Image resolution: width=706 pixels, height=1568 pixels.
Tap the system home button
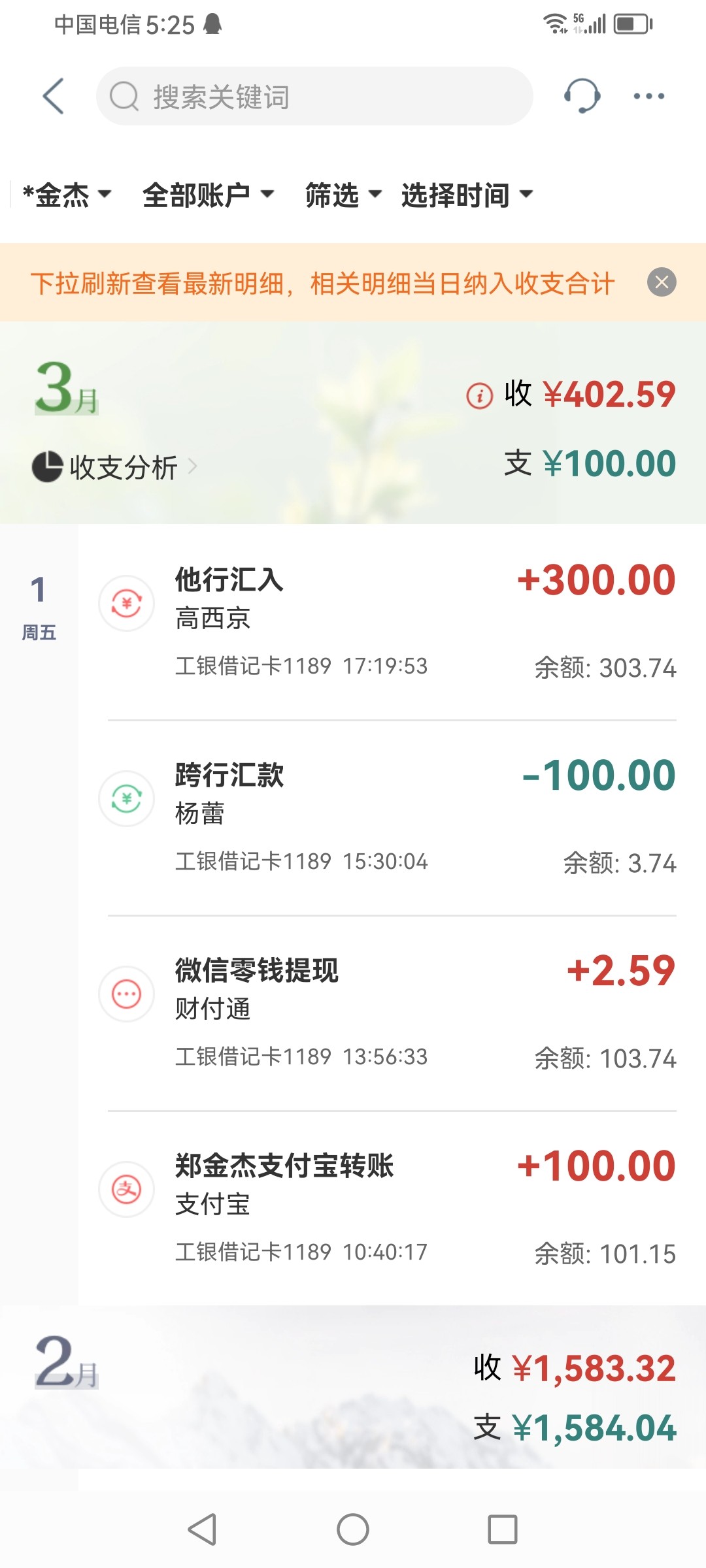[353, 1529]
